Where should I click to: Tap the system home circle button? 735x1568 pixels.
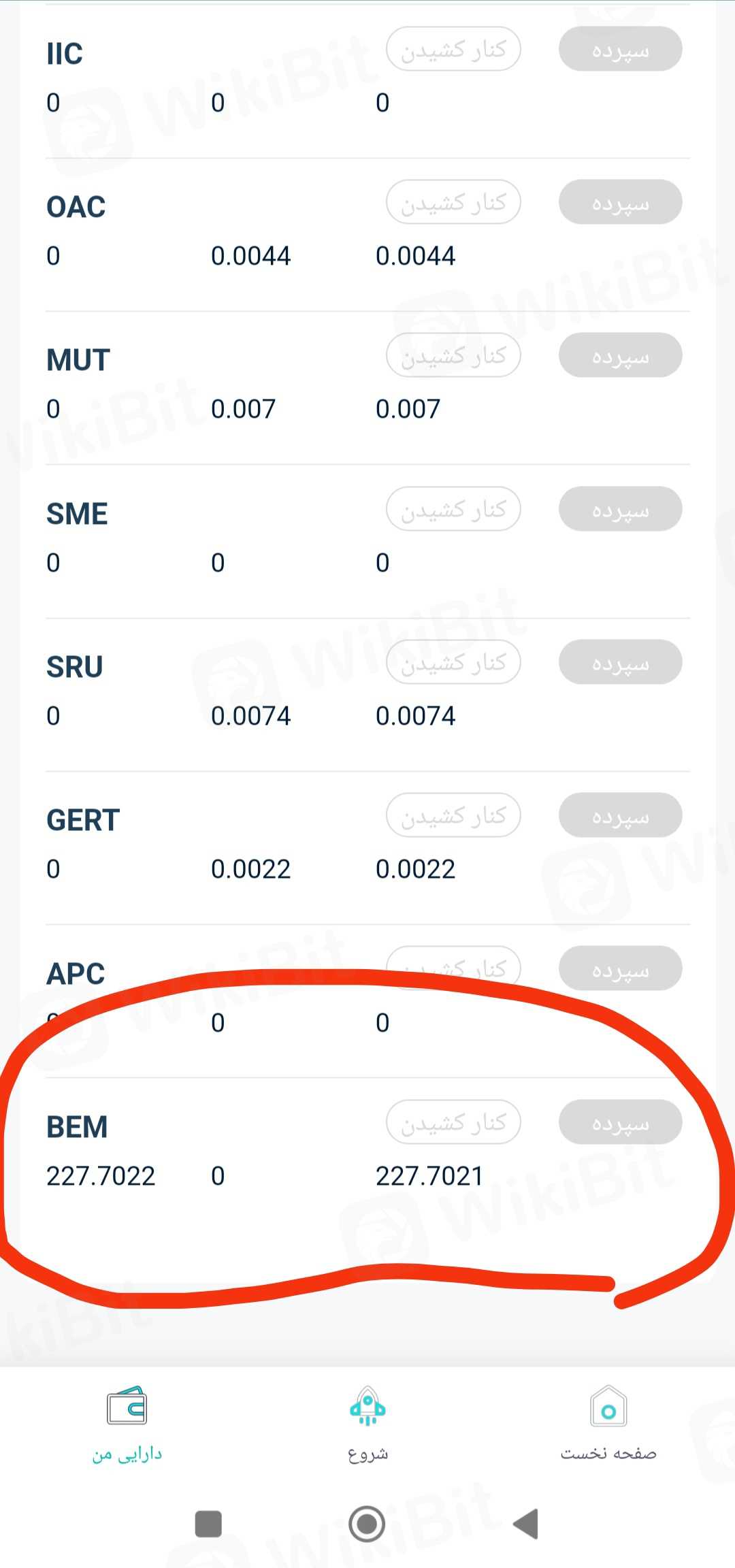coord(367,1523)
